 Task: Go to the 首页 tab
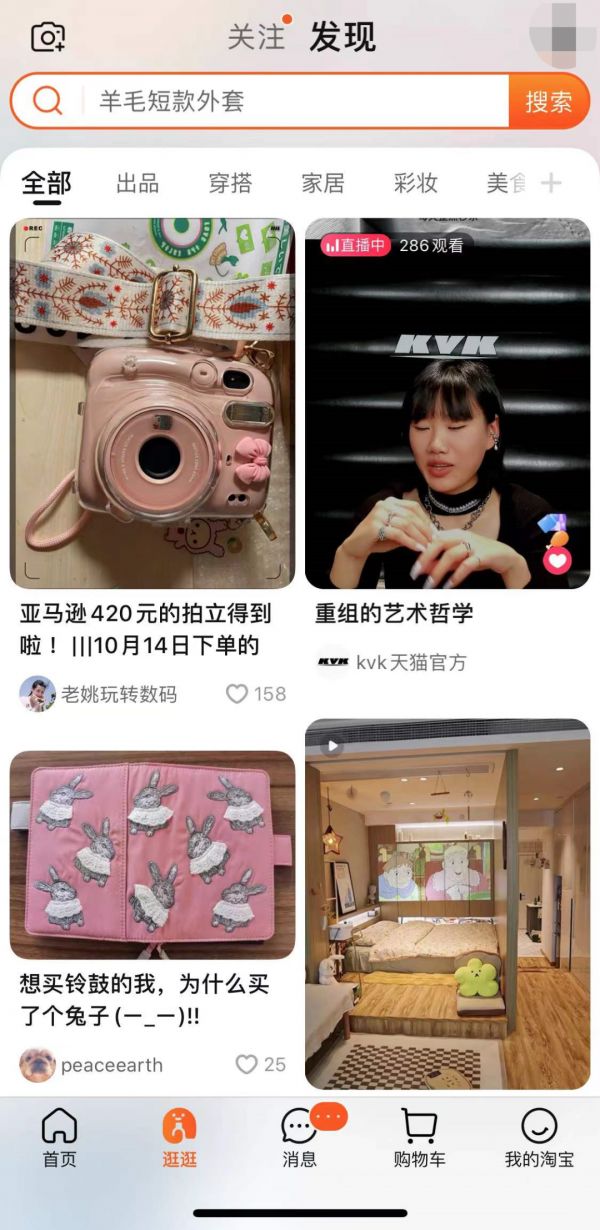(x=59, y=1138)
